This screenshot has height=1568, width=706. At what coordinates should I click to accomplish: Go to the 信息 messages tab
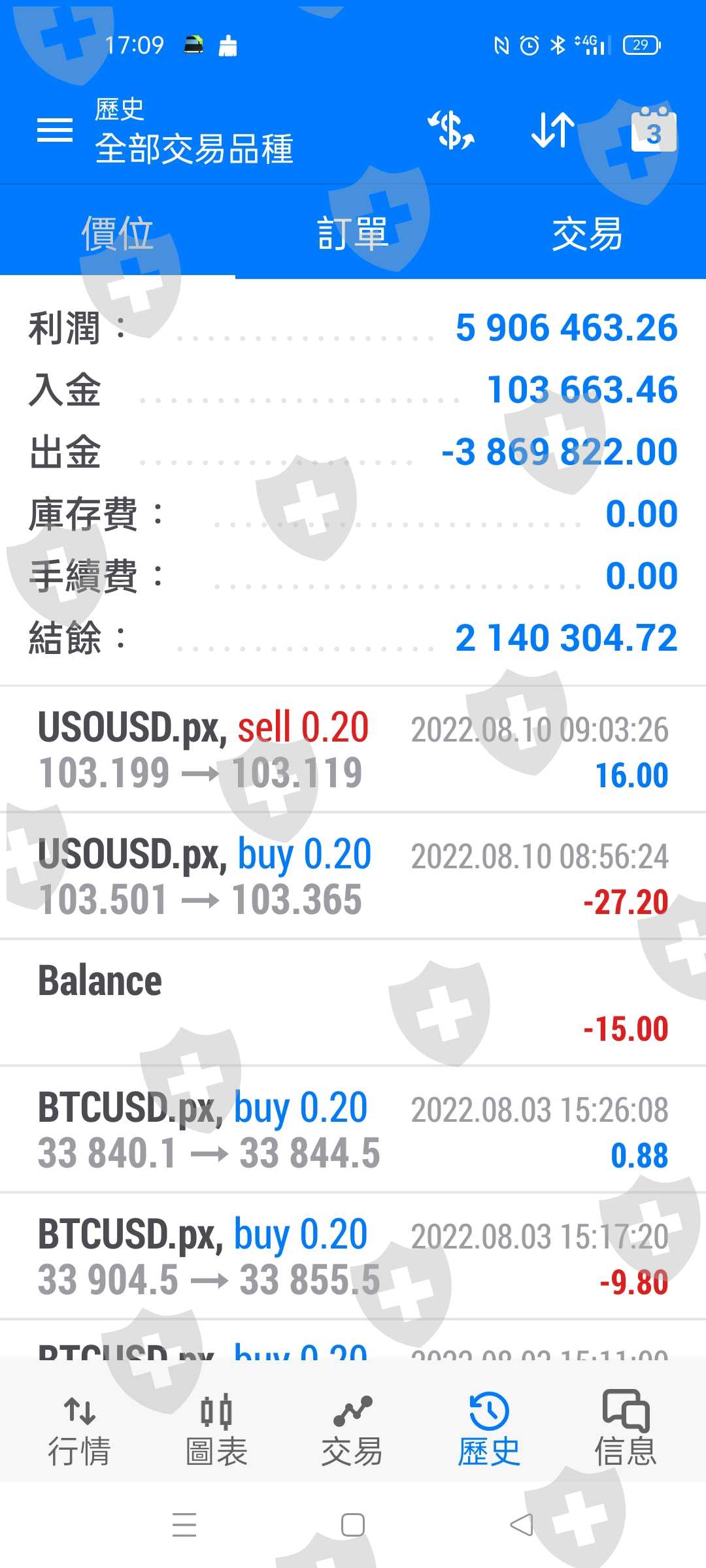pos(625,1431)
